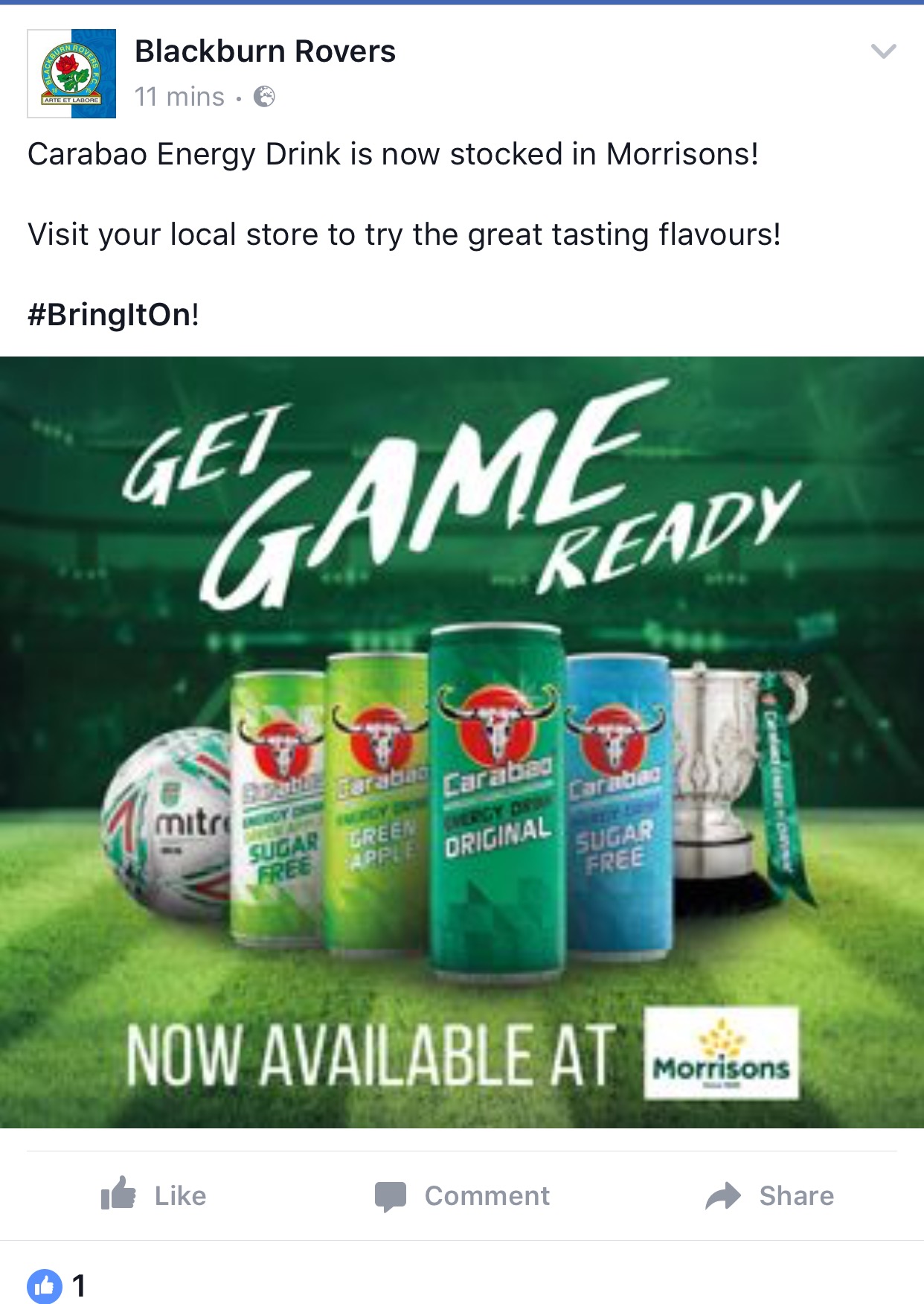Open the Blackburn Rovers profile picture
Image resolution: width=924 pixels, height=1304 pixels.
(71, 74)
